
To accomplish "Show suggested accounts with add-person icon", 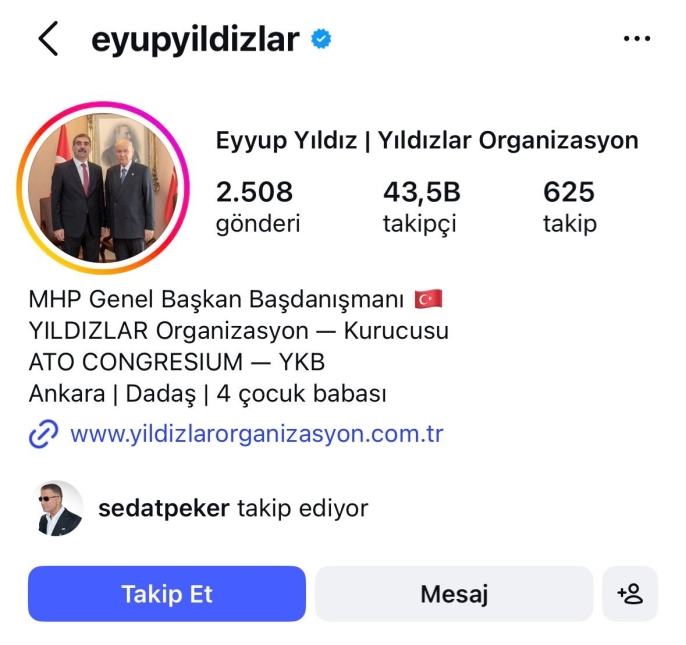I will pos(630,594).
